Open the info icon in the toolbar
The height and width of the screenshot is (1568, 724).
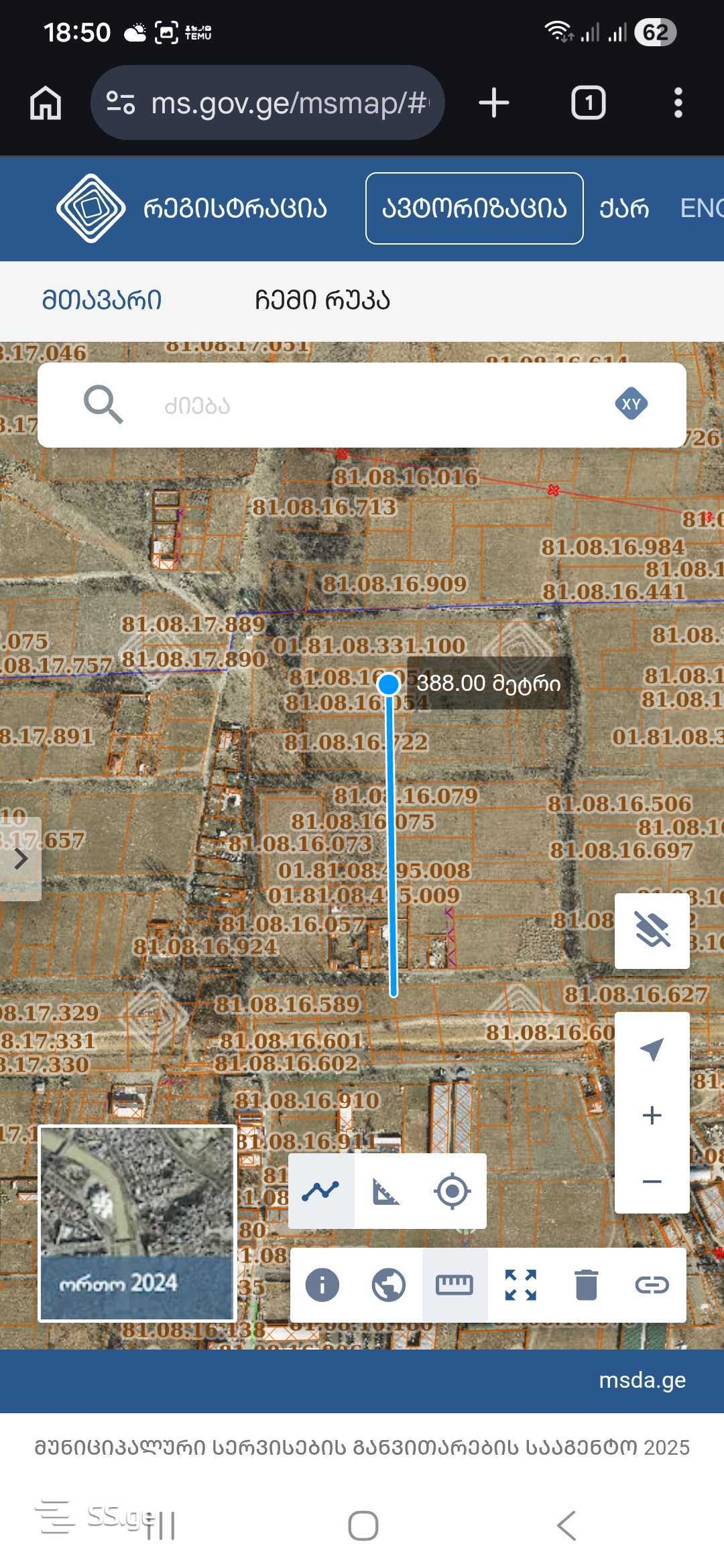point(322,1285)
